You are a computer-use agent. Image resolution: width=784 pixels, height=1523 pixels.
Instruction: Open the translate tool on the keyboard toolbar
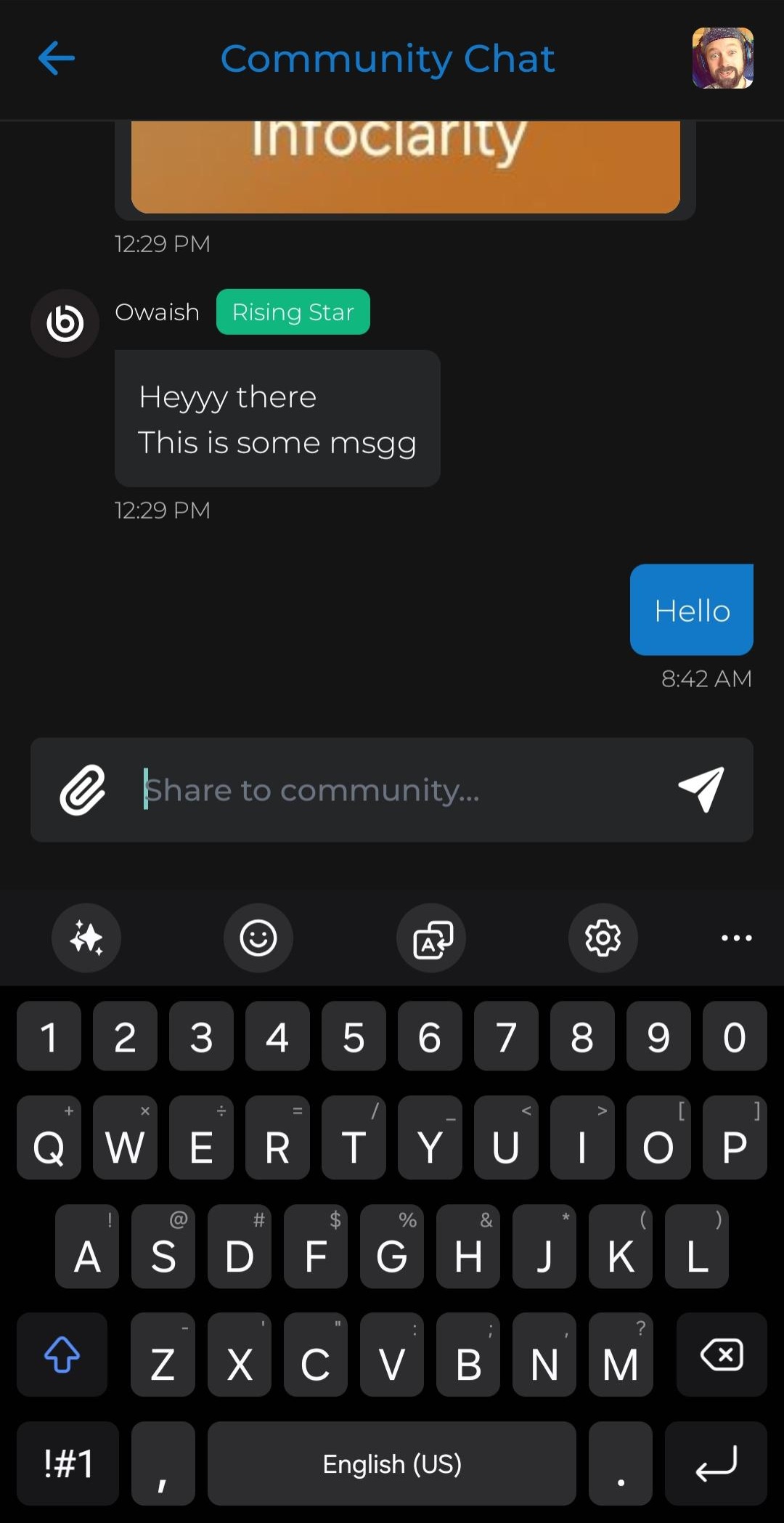coord(430,938)
